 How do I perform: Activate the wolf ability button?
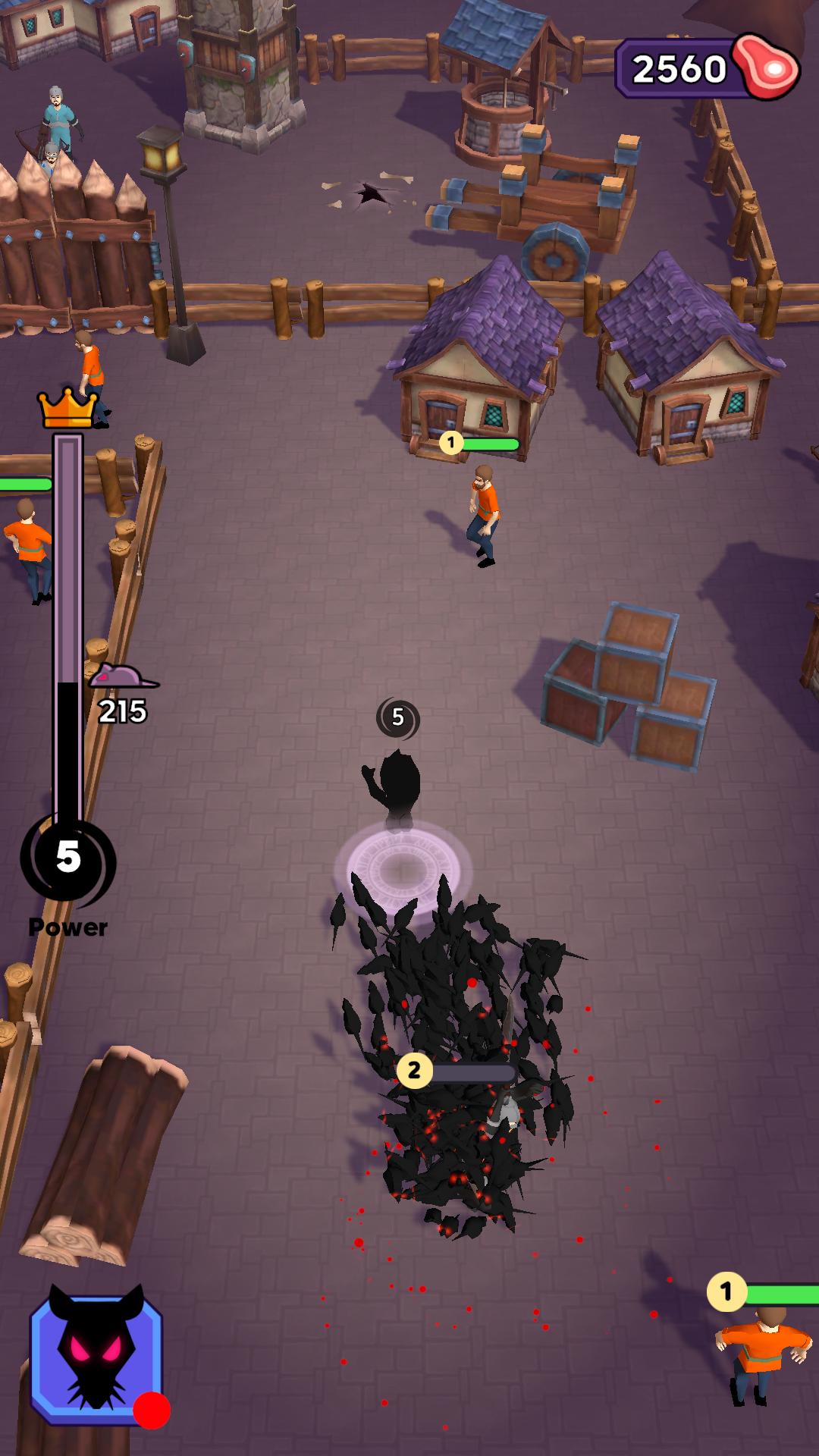tap(96, 1356)
